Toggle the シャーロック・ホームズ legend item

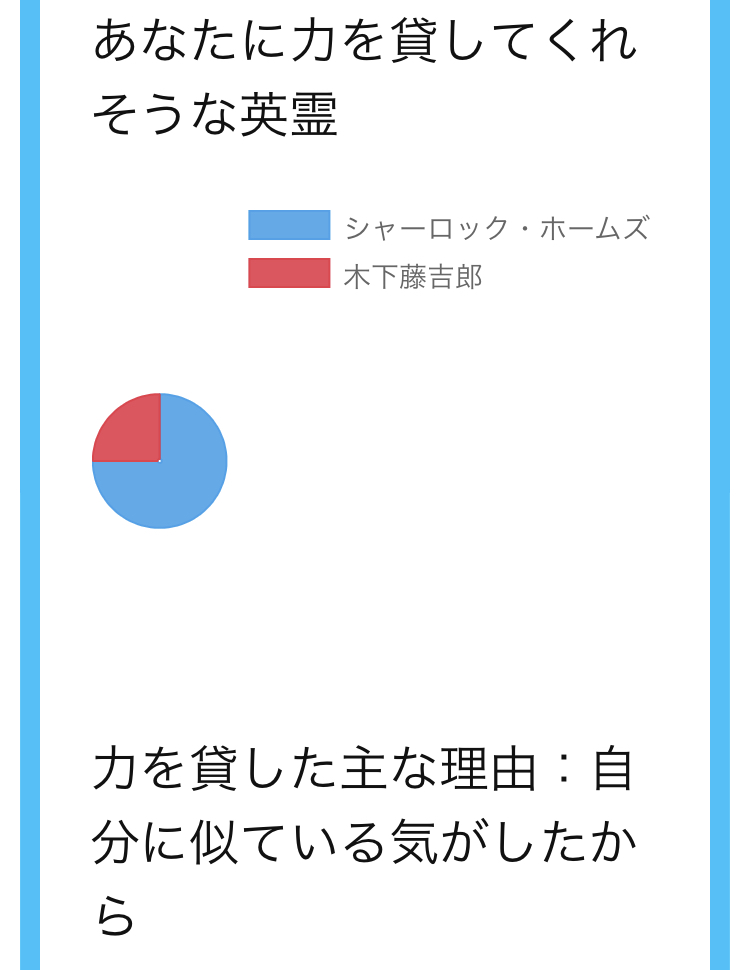pos(449,226)
